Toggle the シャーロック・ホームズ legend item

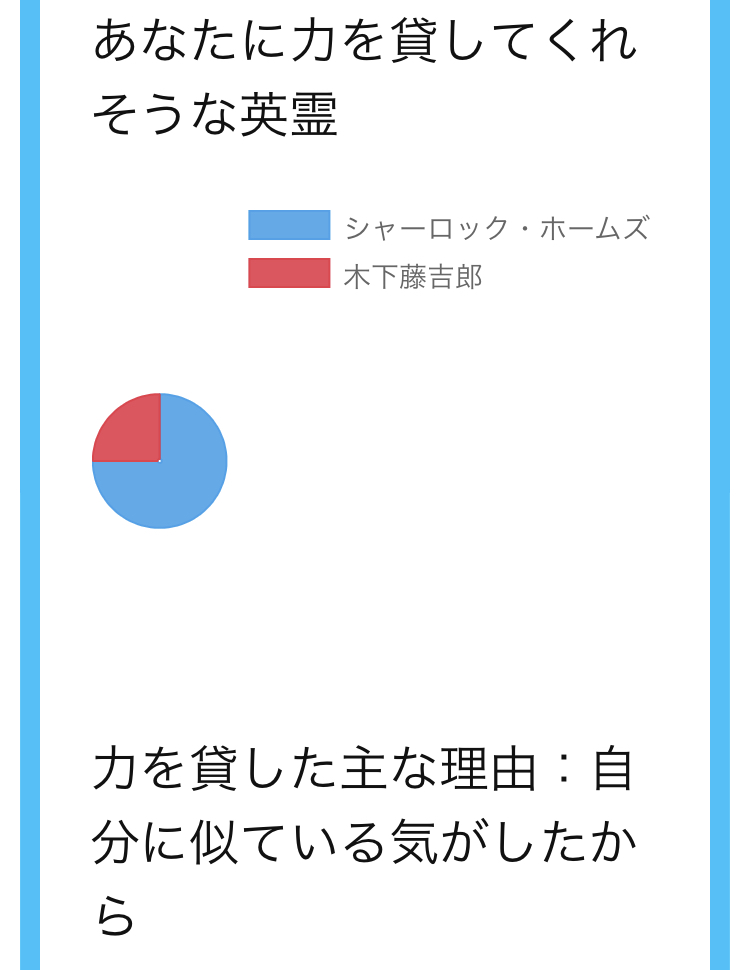pos(449,226)
